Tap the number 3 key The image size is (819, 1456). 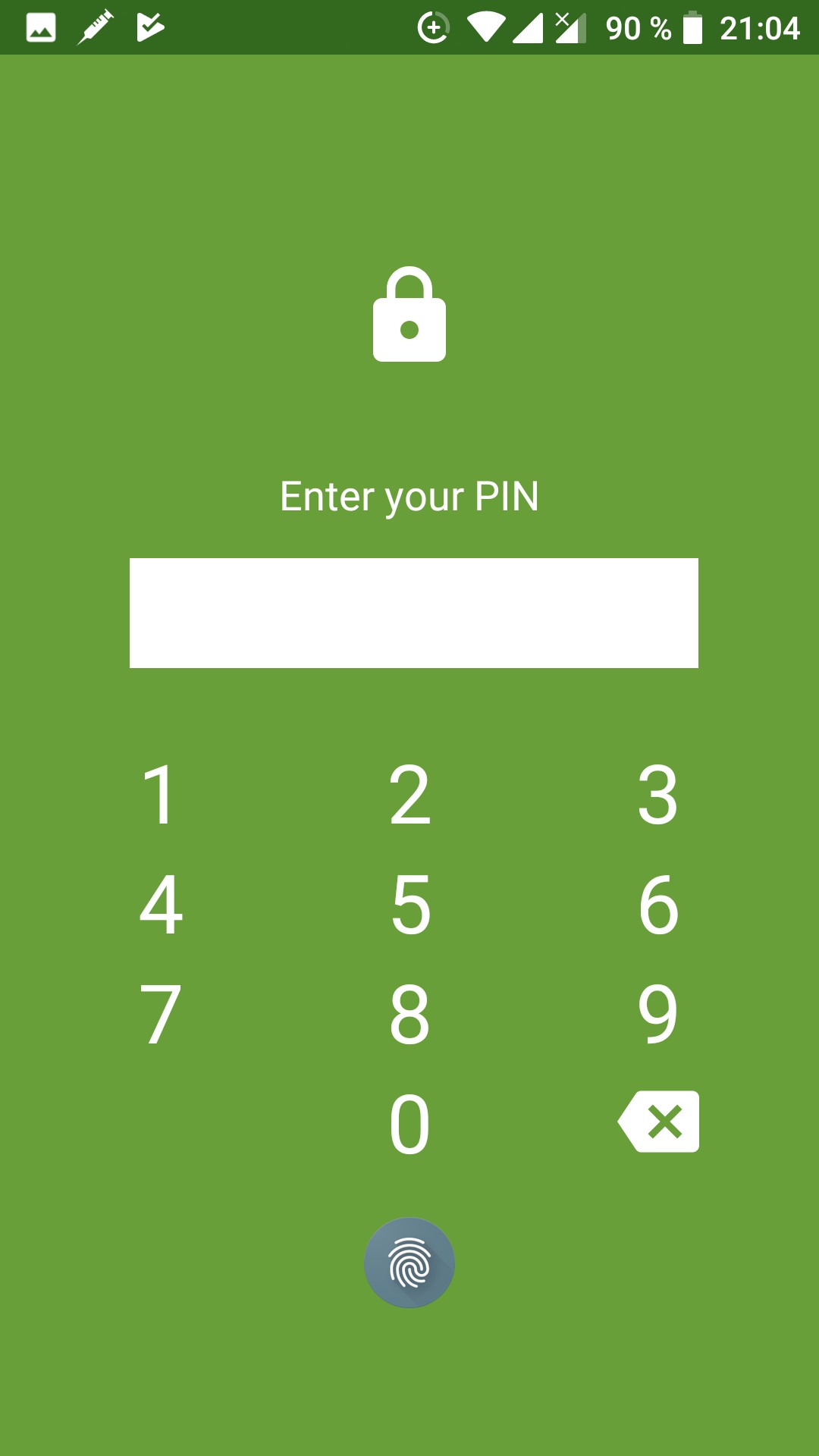(x=657, y=794)
